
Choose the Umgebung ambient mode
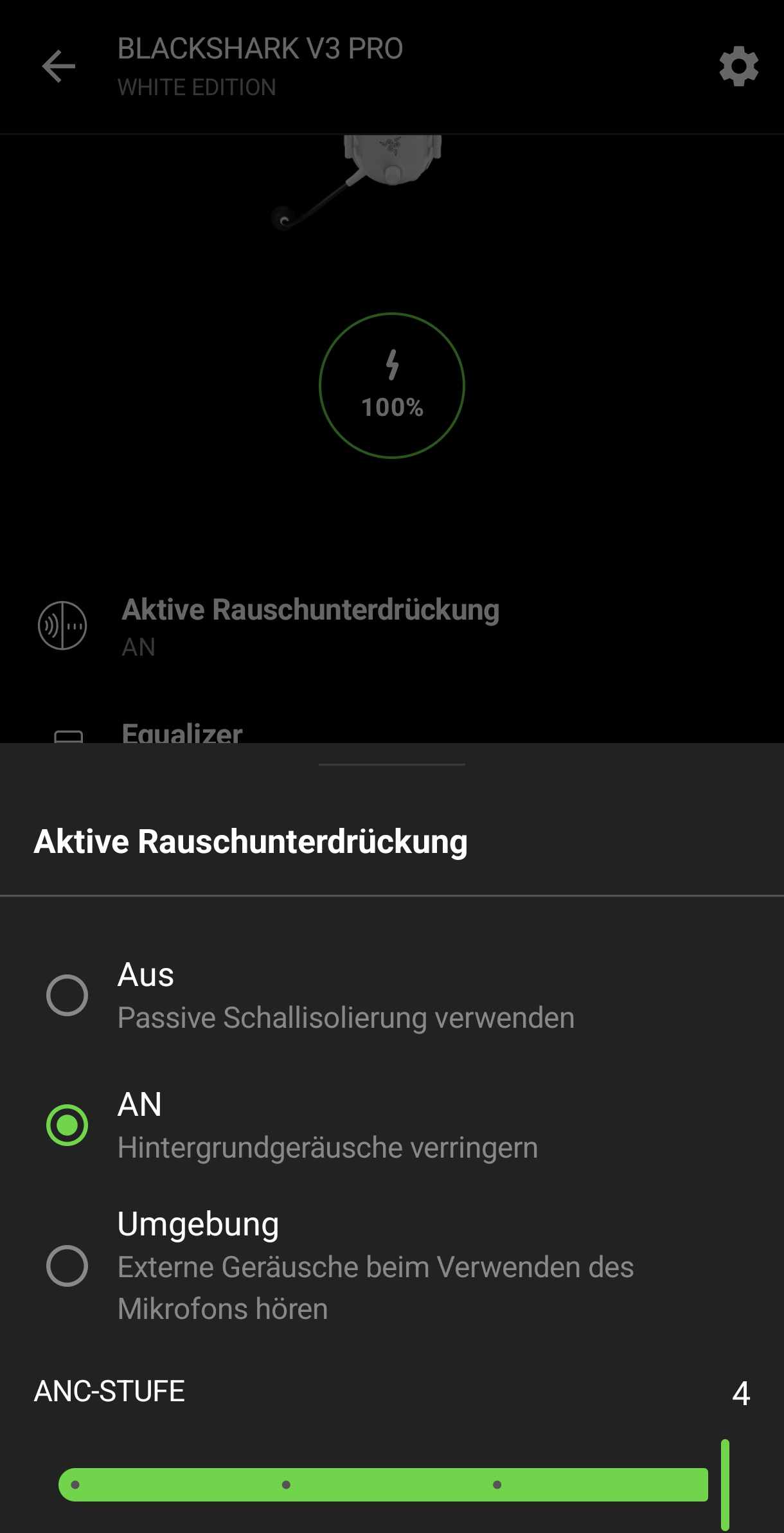(67, 1266)
